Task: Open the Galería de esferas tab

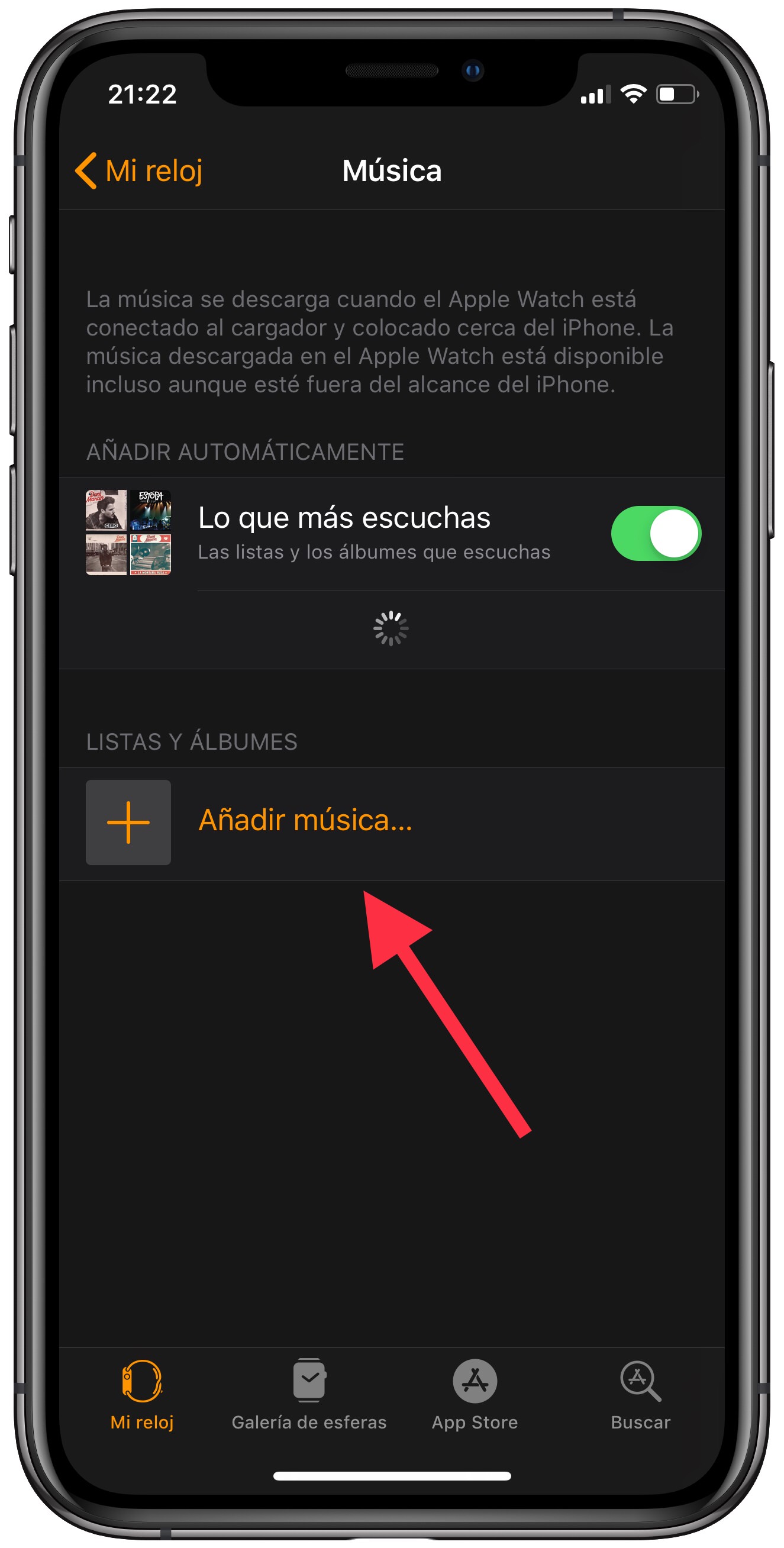Action: tap(309, 1395)
